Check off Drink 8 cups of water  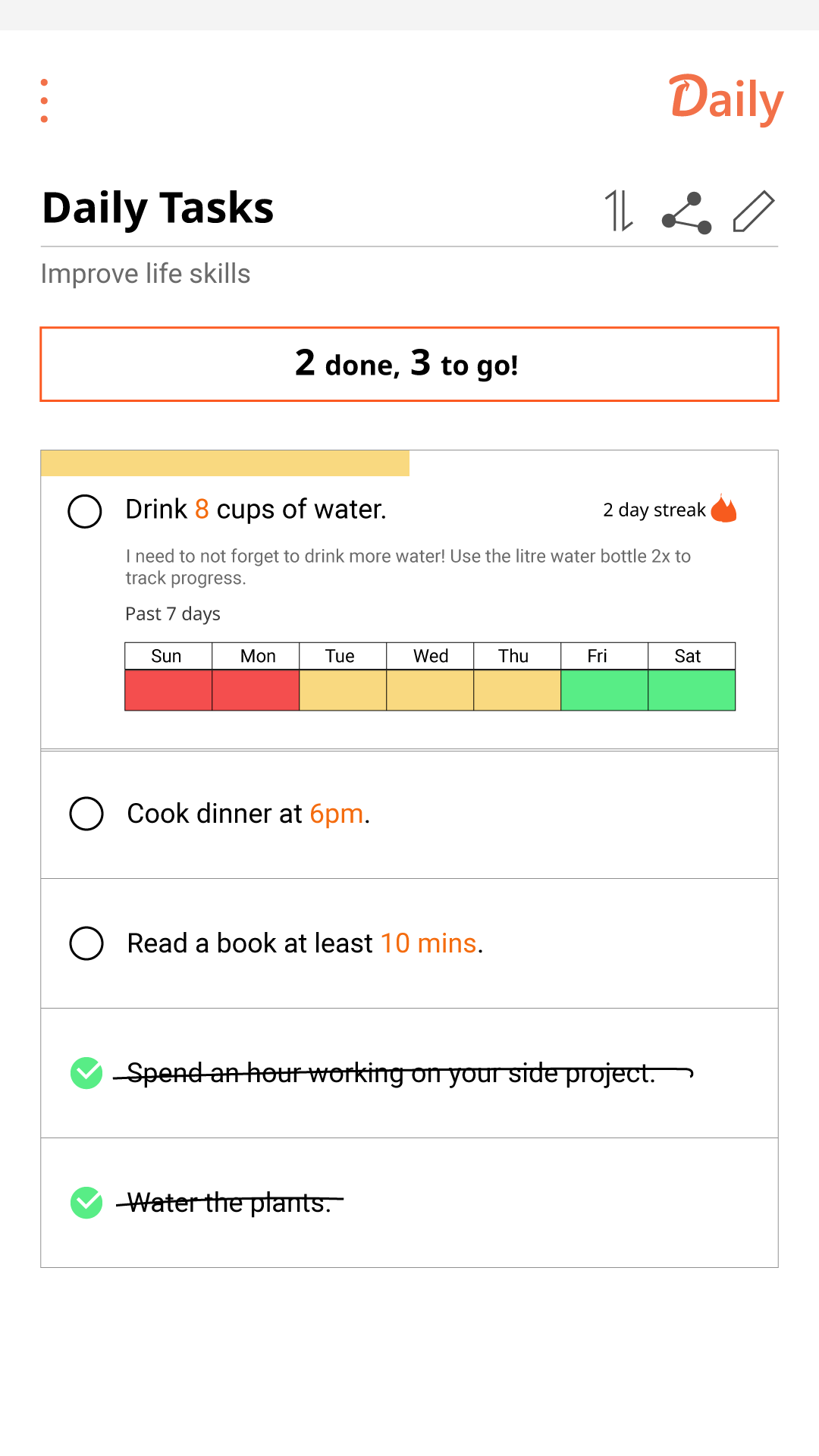85,511
